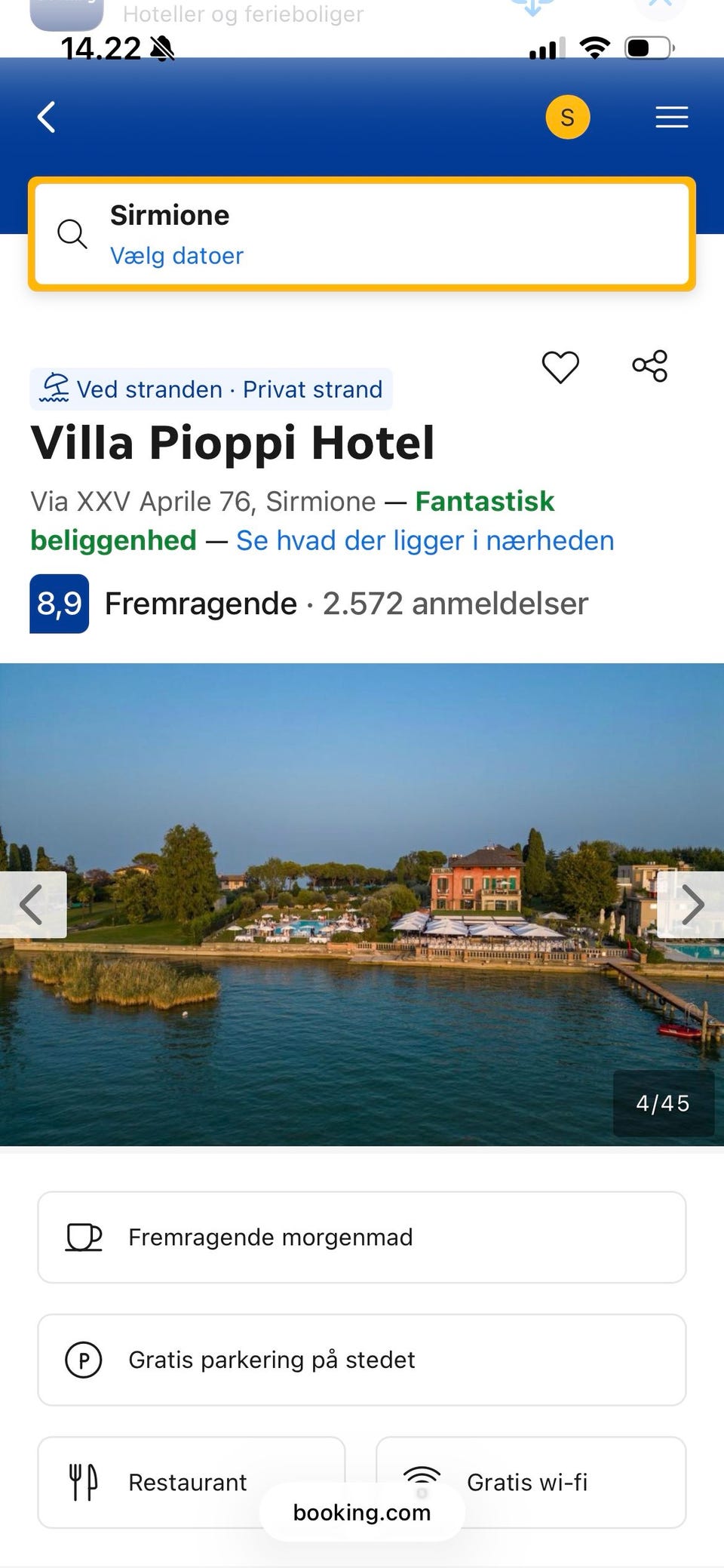Viewport: 724px width, 1568px height.
Task: Open Se hvad der ligger i nærheden
Action: pyautogui.click(x=426, y=540)
